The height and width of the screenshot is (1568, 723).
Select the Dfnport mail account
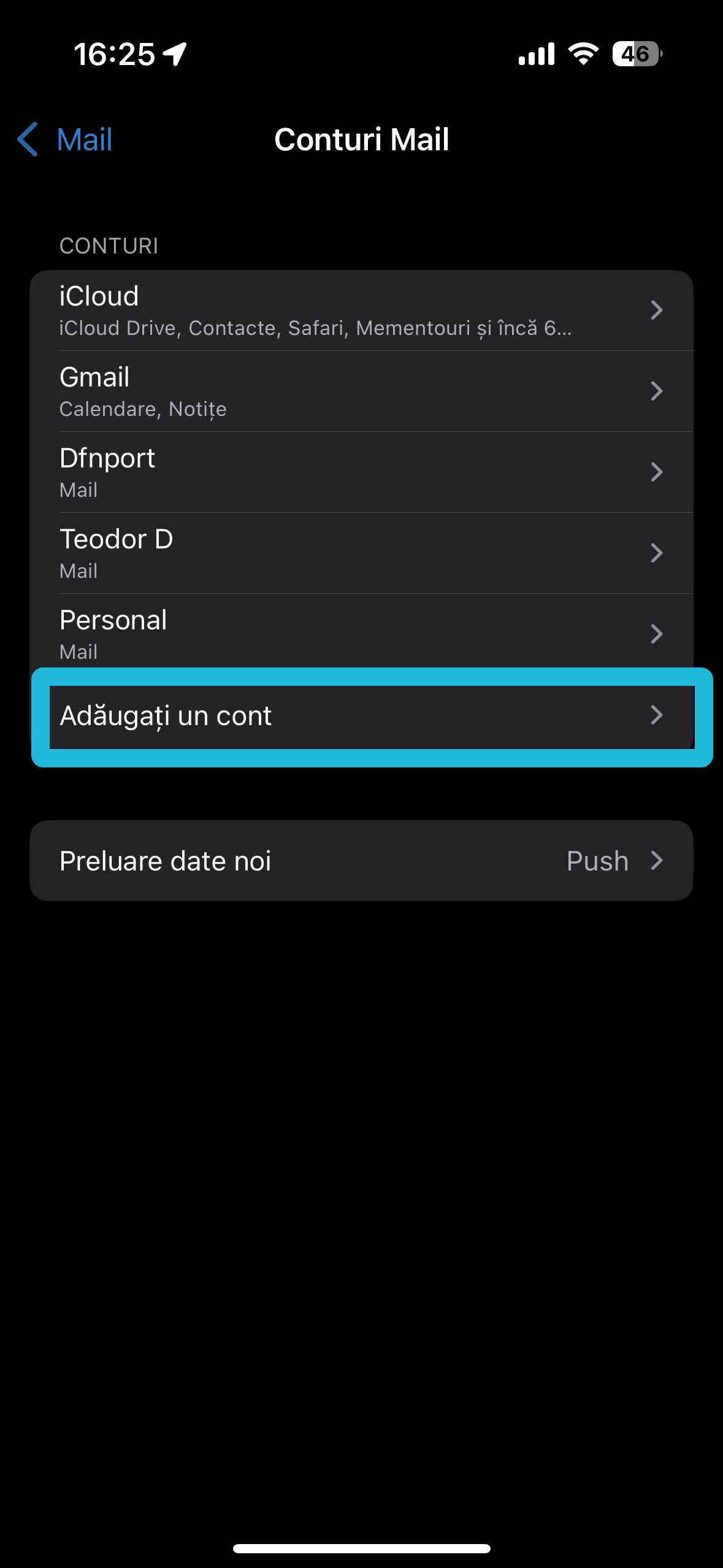coord(361,472)
